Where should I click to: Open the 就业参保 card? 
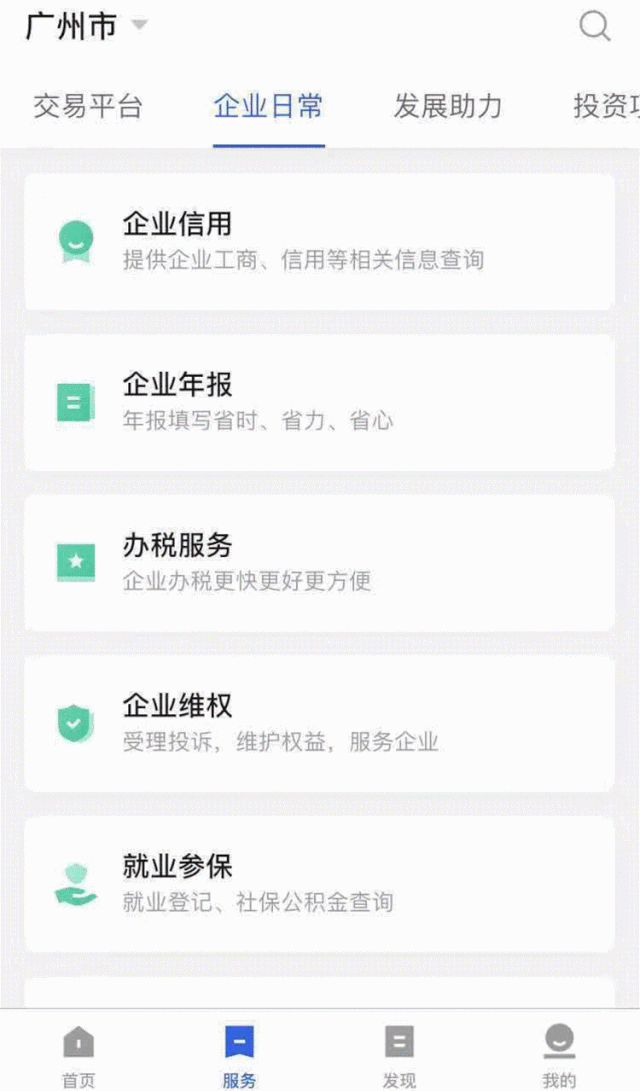click(319, 883)
